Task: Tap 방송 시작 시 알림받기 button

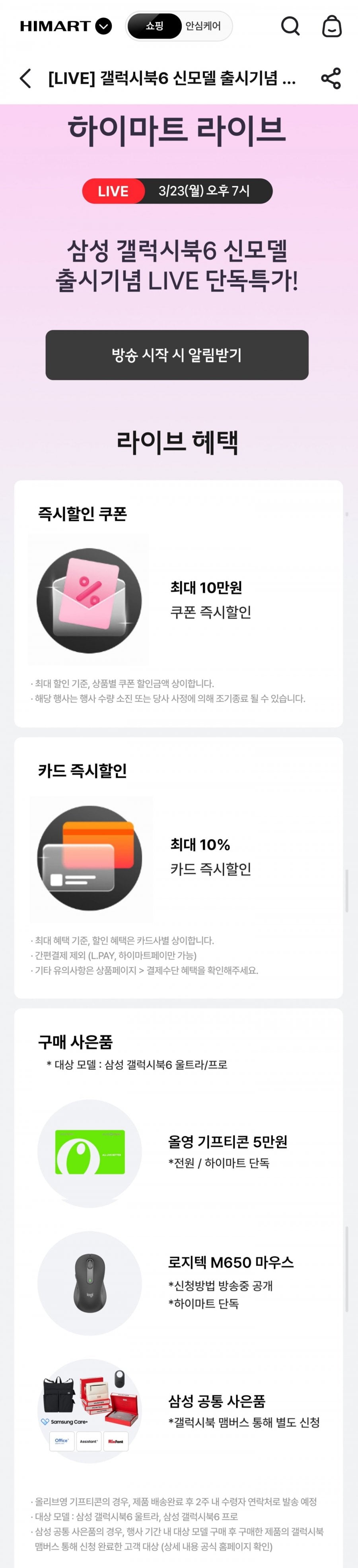Action: click(x=177, y=355)
